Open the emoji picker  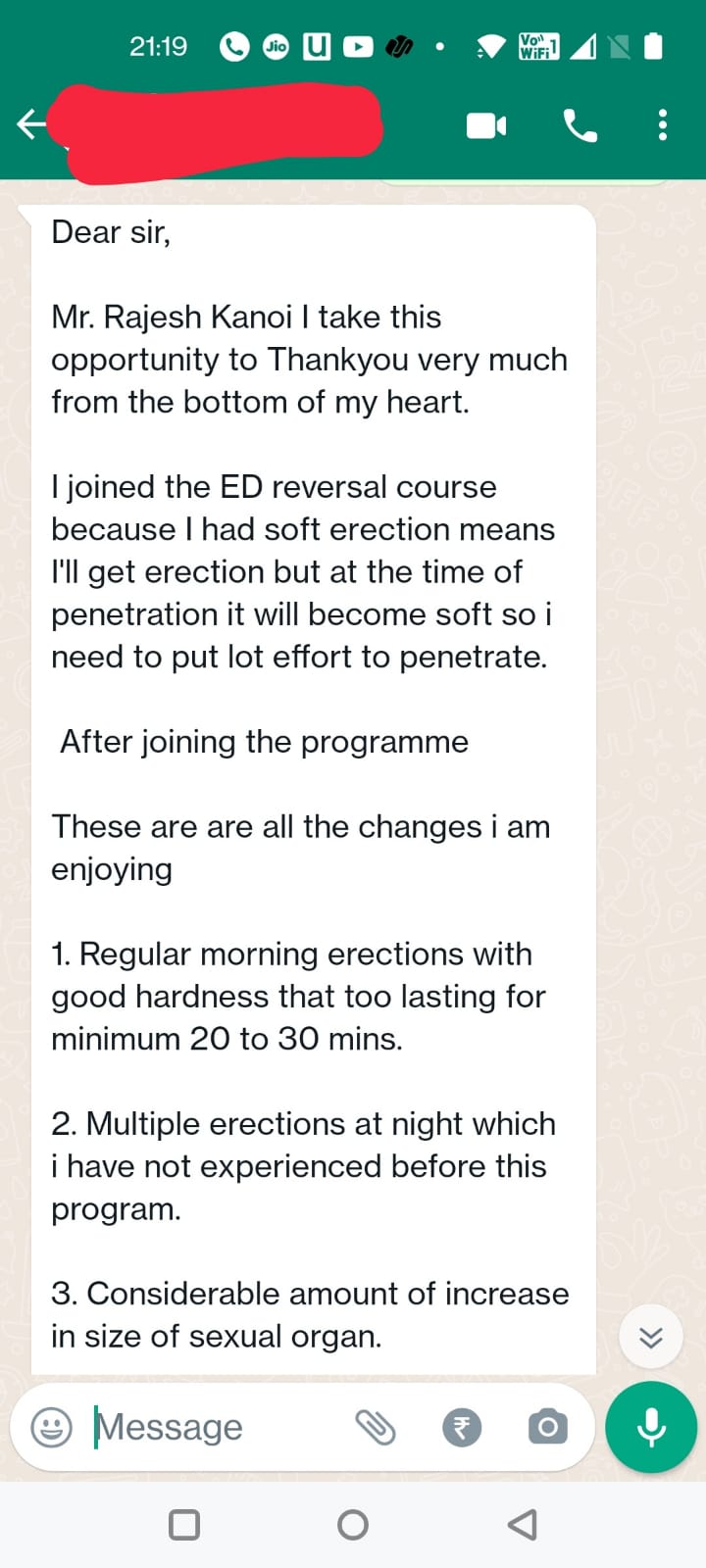[52, 1427]
